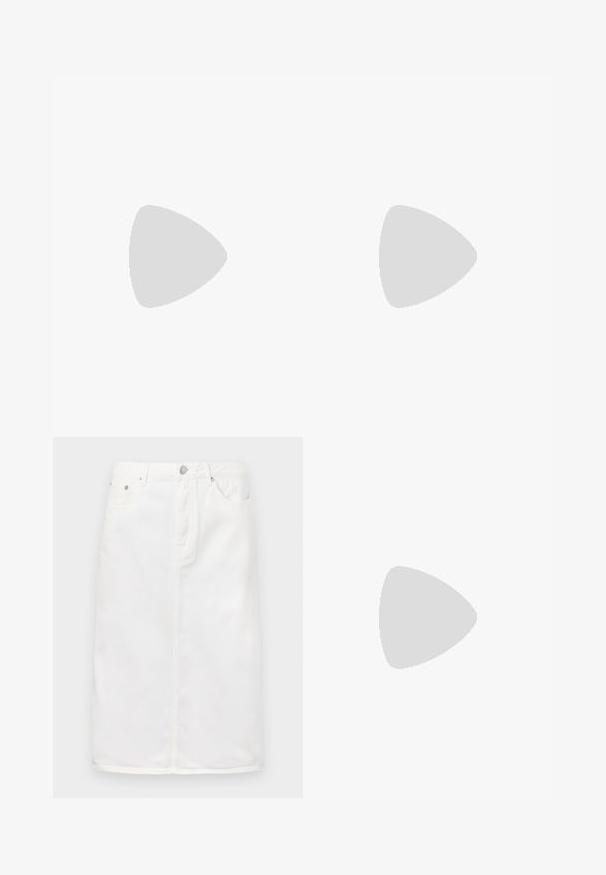Open the white denim skirt product tile
This screenshot has width=606, height=875.
(178, 617)
